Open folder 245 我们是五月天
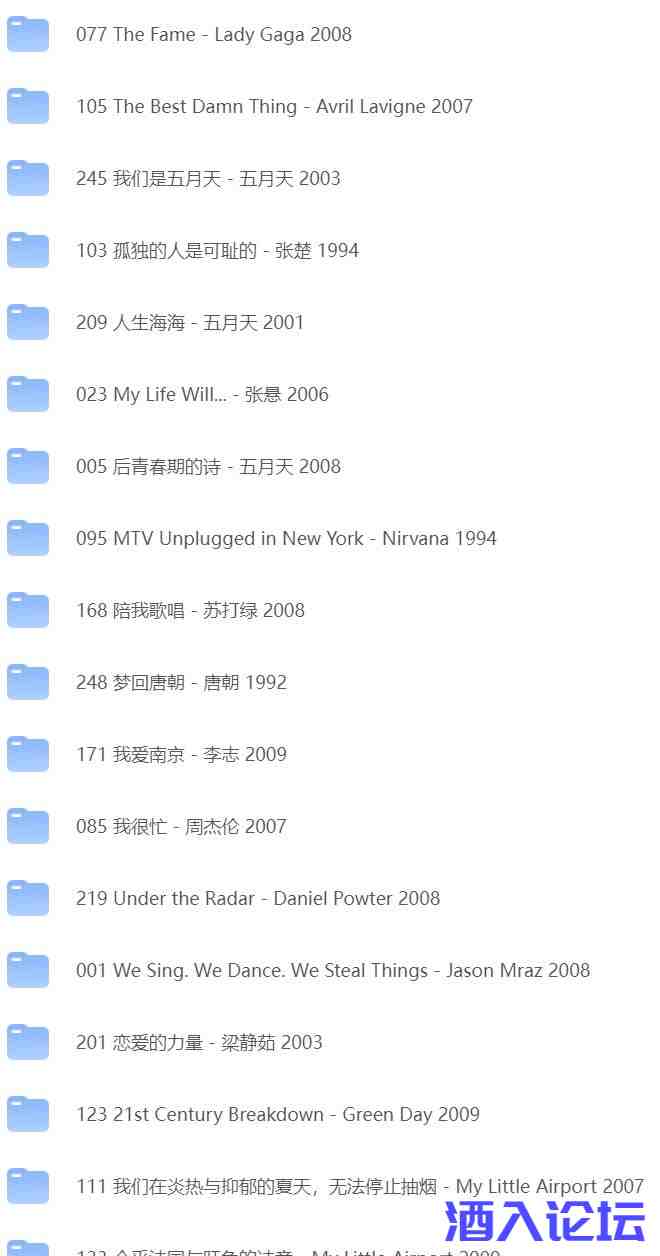The image size is (660, 1256). pos(207,179)
